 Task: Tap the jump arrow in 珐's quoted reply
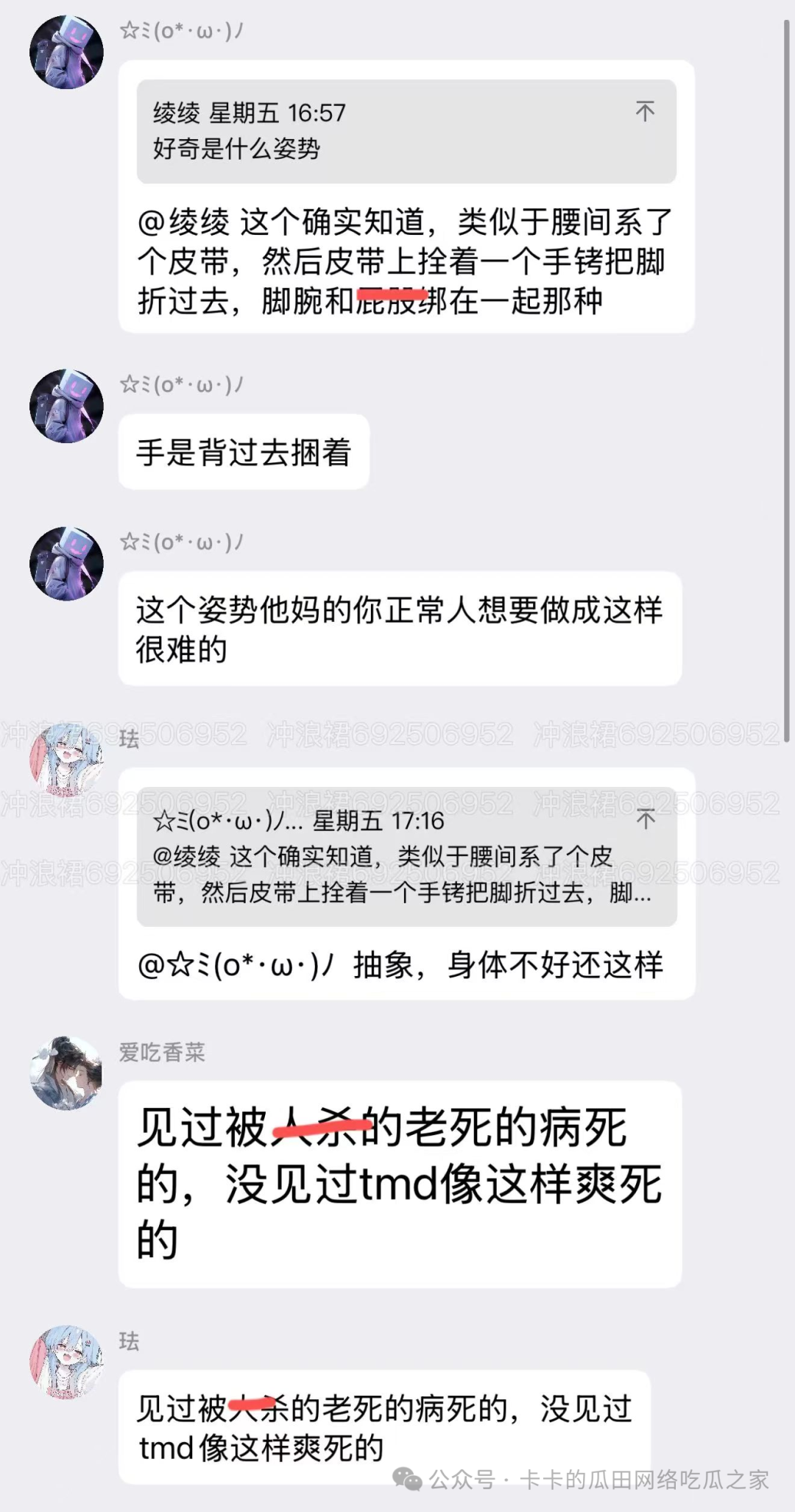(x=646, y=819)
